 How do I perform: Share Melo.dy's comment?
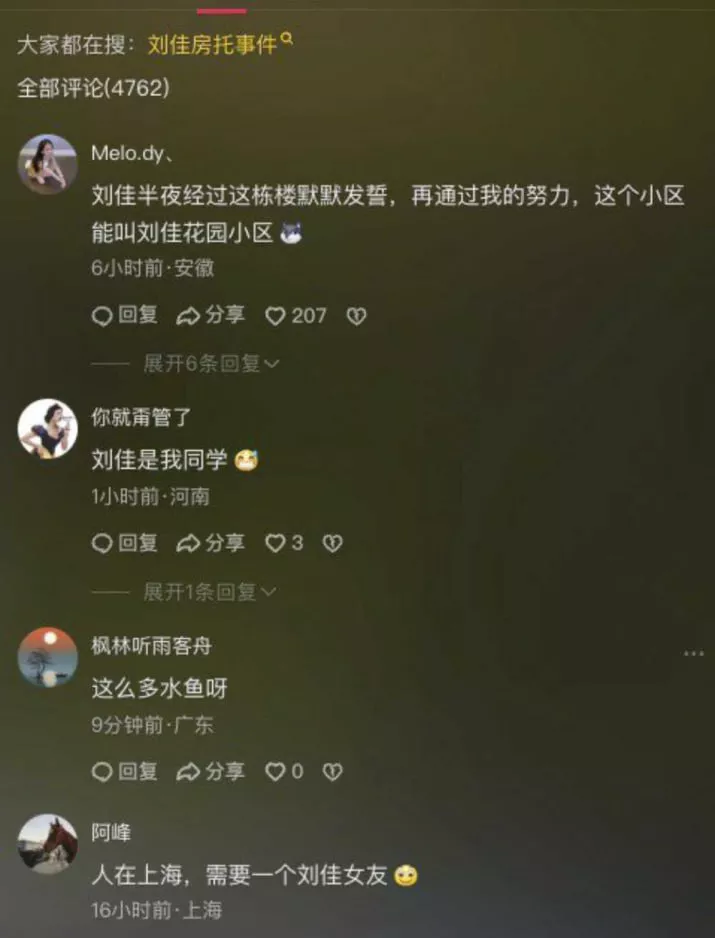tap(210, 316)
